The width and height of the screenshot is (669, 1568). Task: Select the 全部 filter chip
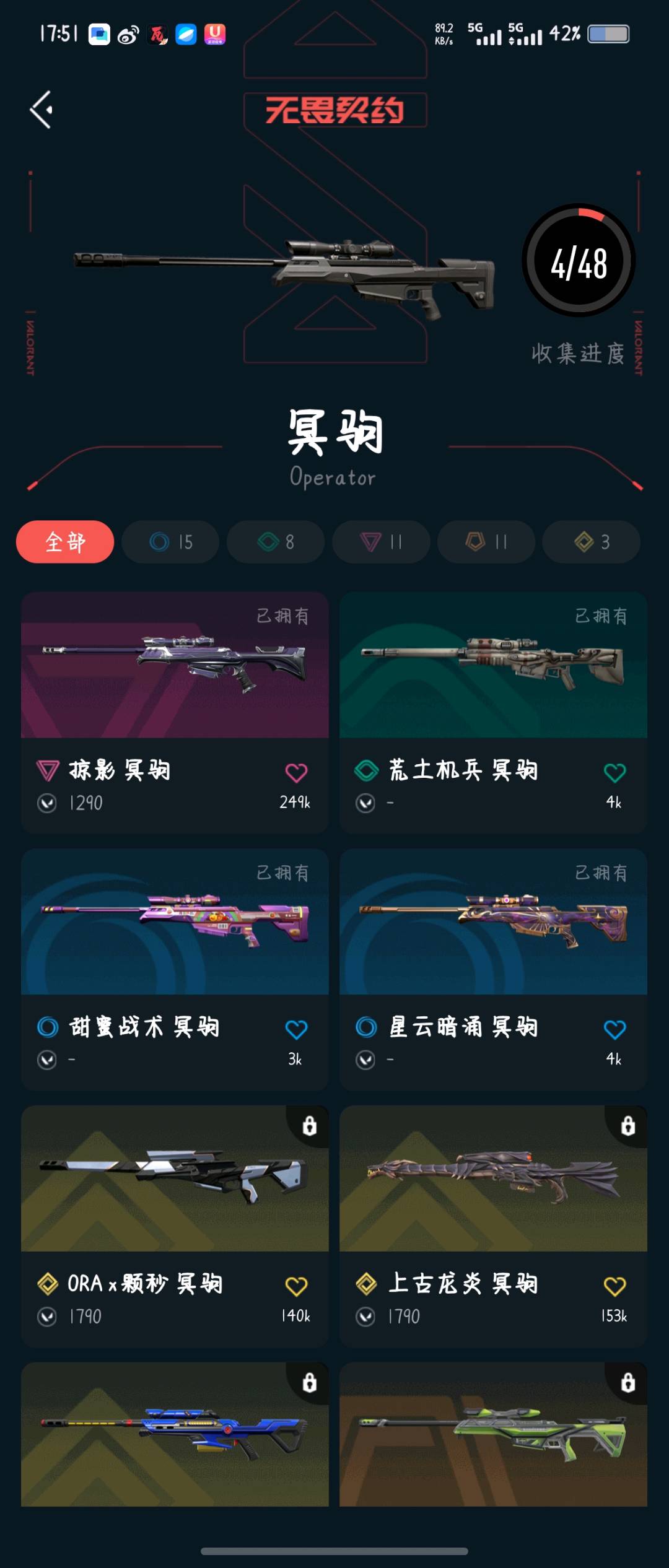[65, 542]
